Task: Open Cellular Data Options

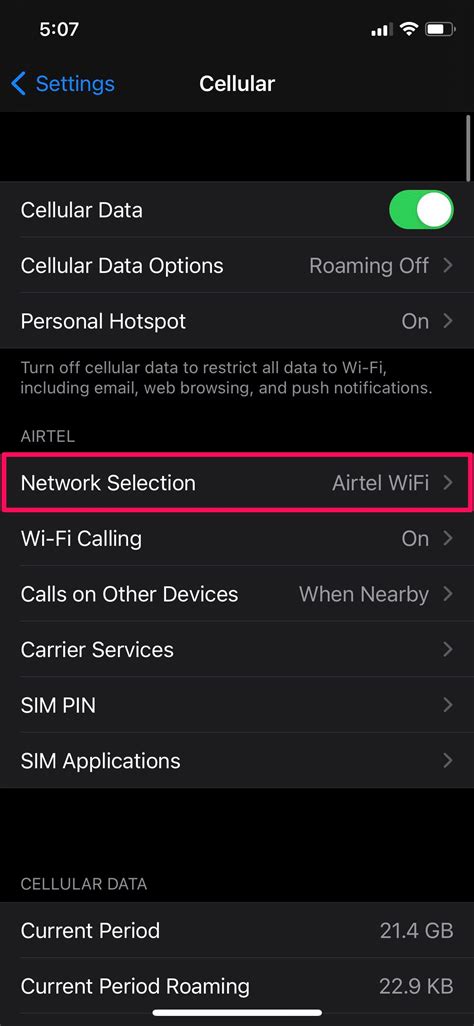Action: pos(237,266)
